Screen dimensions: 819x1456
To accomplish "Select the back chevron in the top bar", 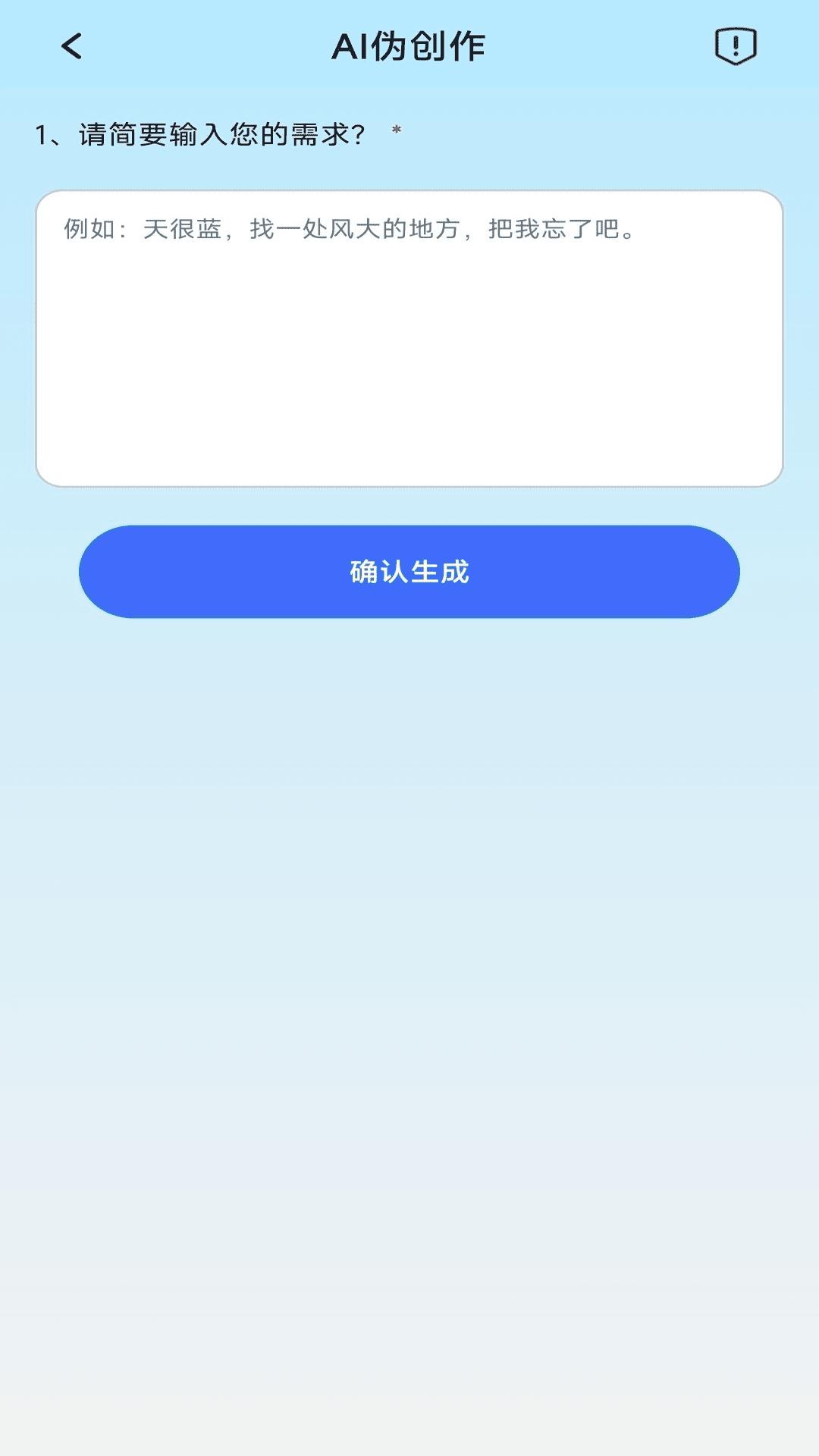I will click(x=72, y=47).
